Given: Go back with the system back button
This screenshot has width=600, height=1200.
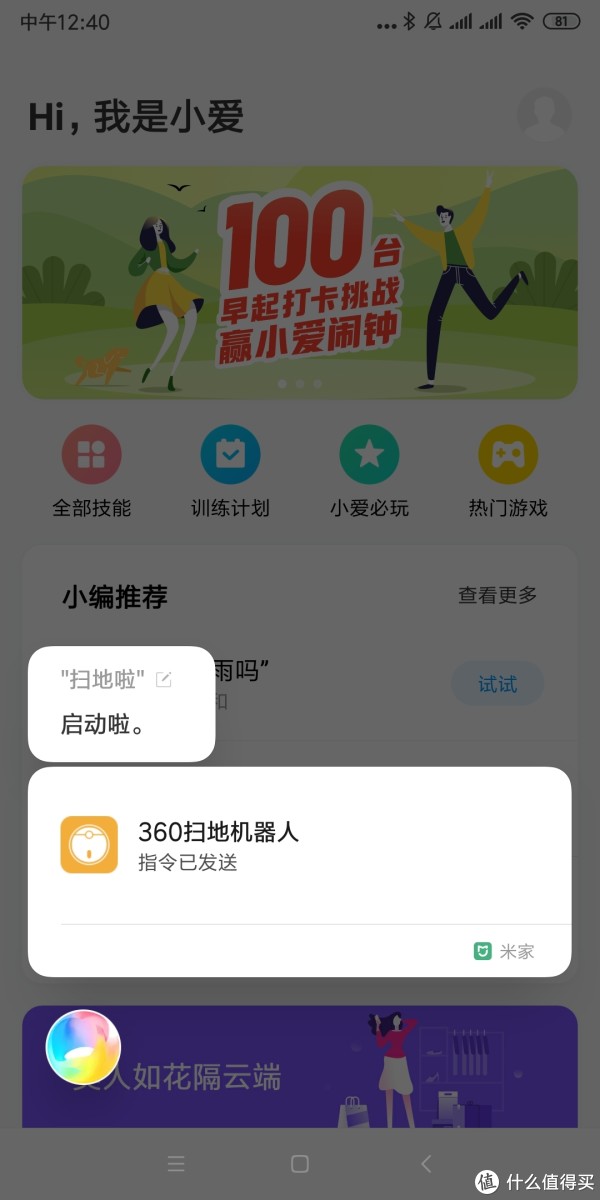Looking at the screenshot, I should click(426, 1163).
